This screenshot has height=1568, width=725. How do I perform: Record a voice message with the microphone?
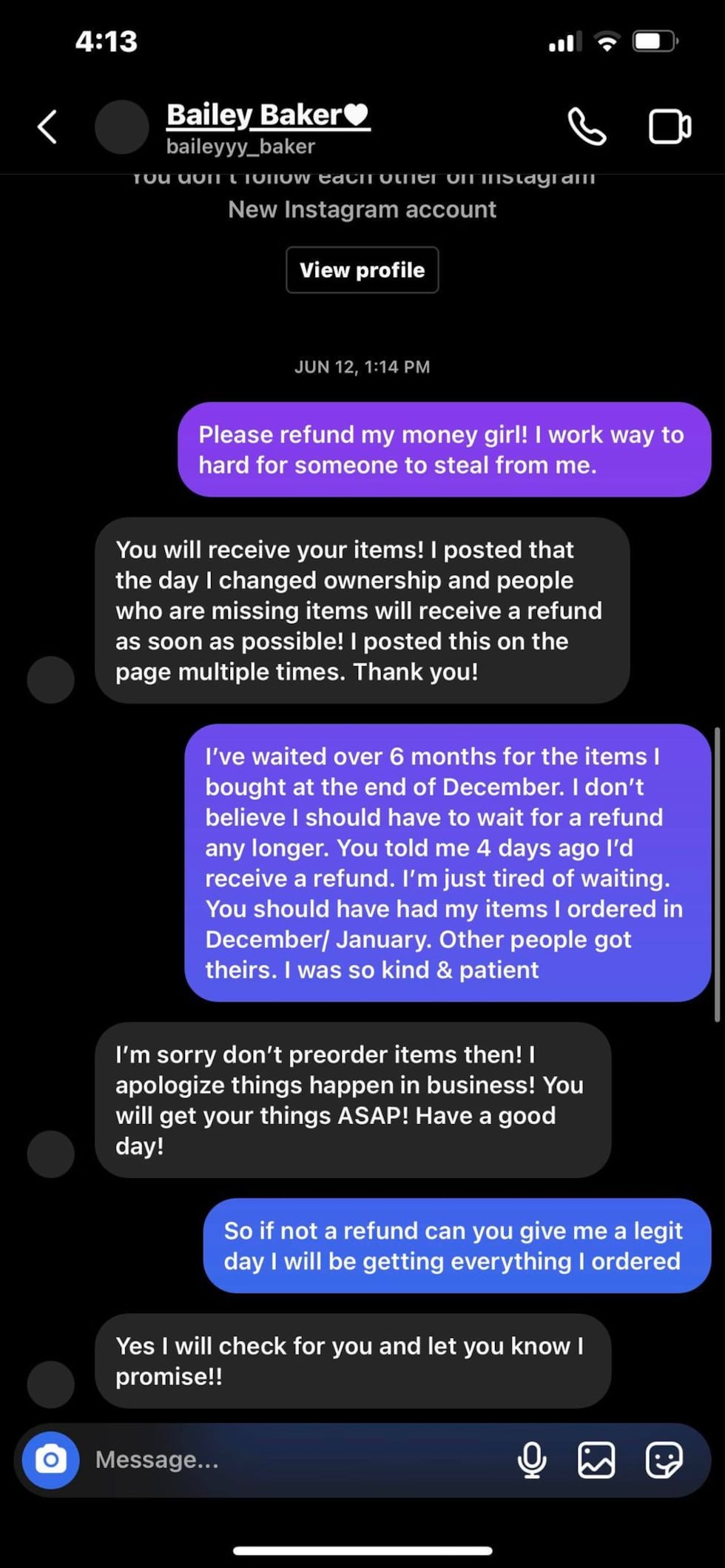[x=533, y=1459]
